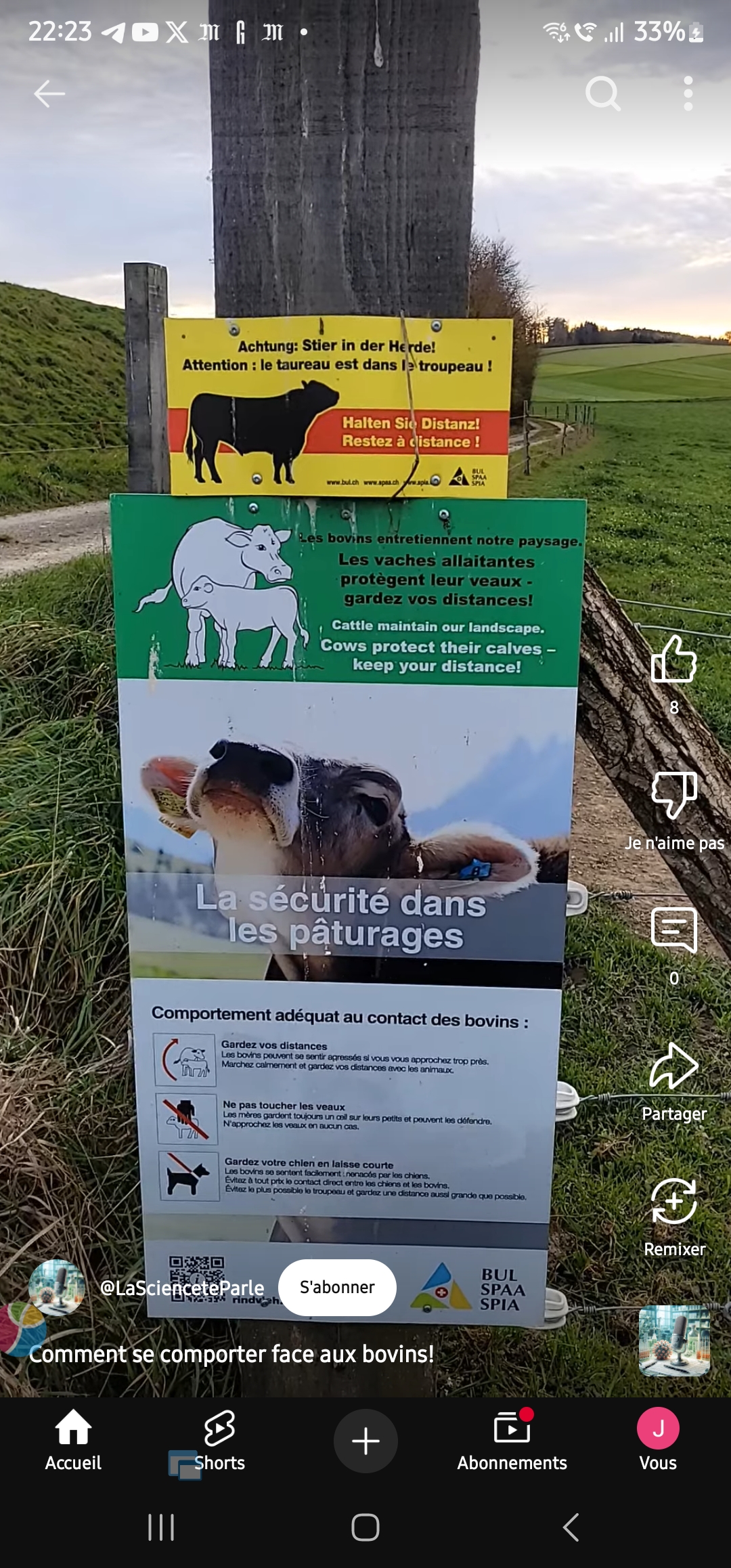Image resolution: width=731 pixels, height=1568 pixels.
Task: Tap the system home button
Action: [x=365, y=1527]
